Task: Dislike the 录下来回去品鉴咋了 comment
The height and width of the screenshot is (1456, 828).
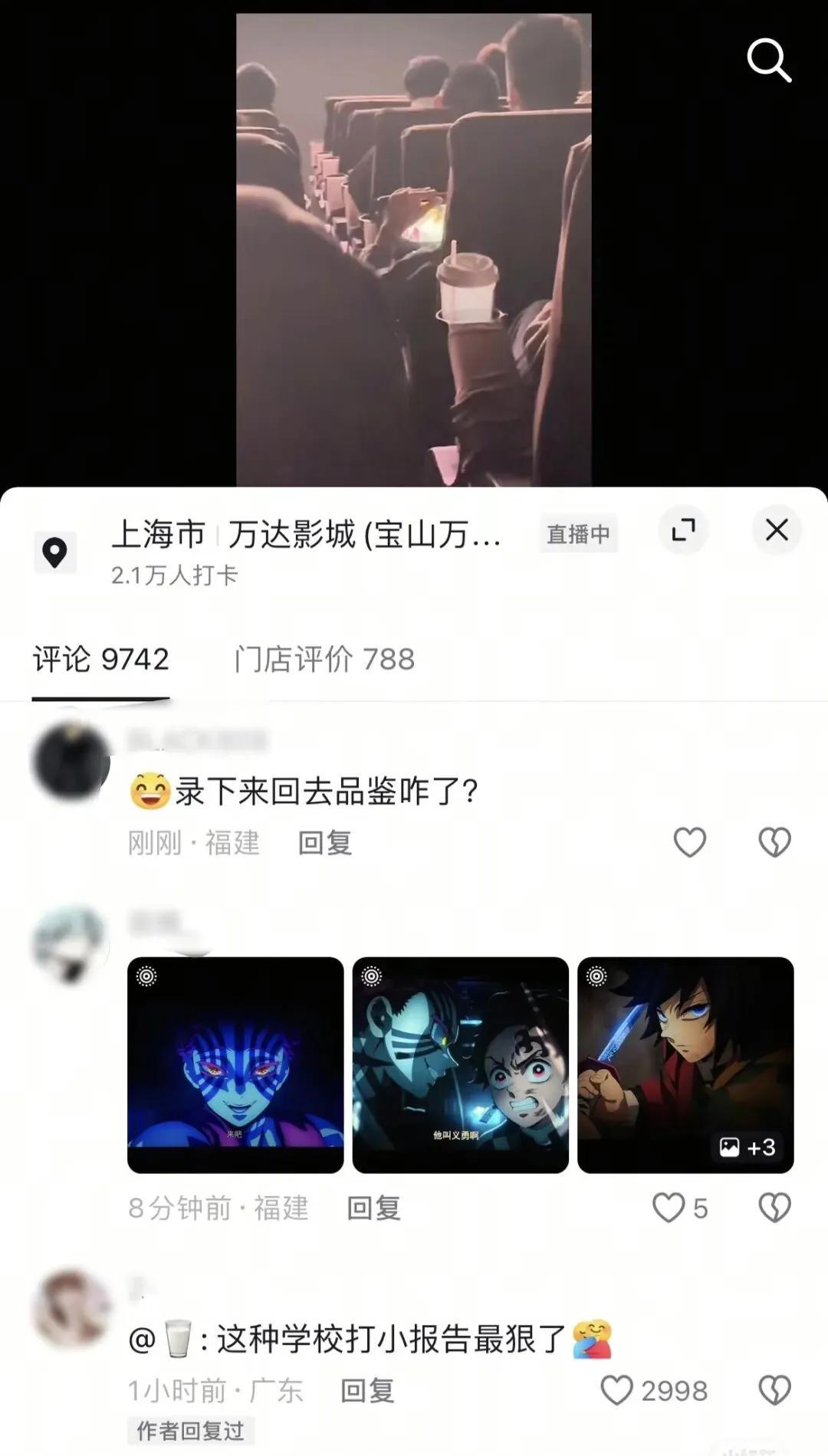Action: 774,843
